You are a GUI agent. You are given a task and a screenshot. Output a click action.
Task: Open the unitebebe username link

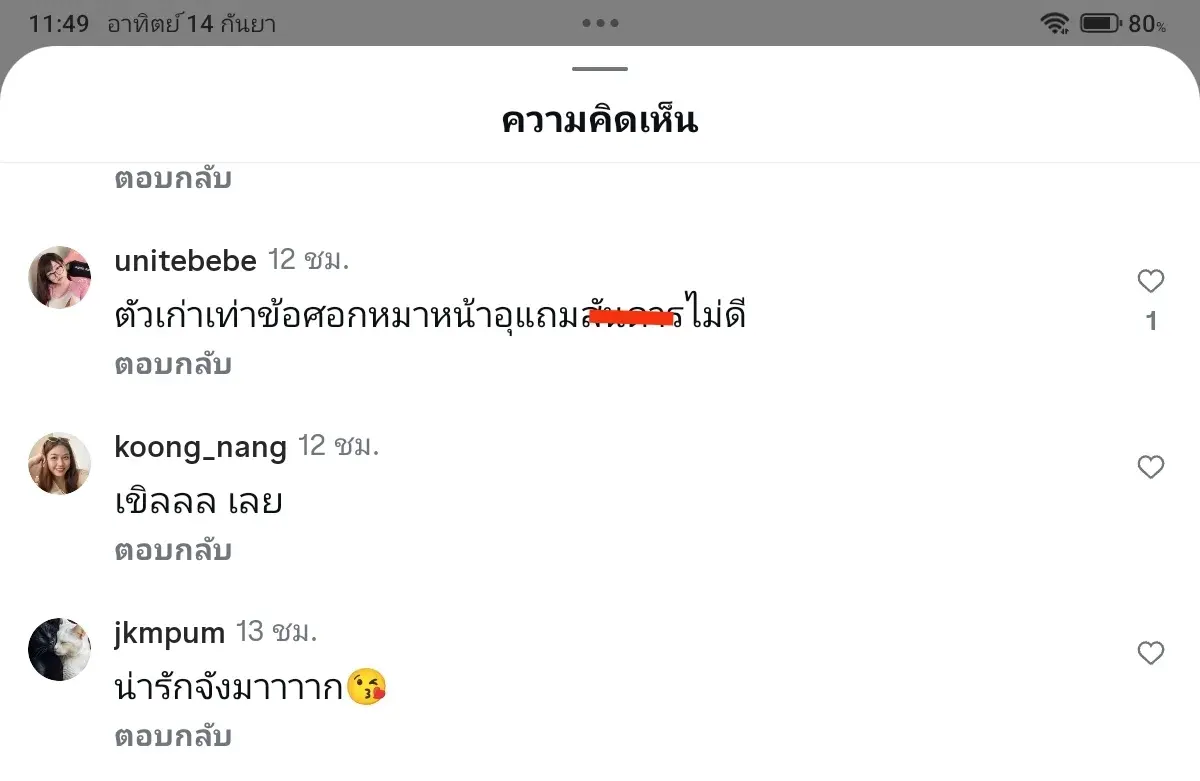185,261
